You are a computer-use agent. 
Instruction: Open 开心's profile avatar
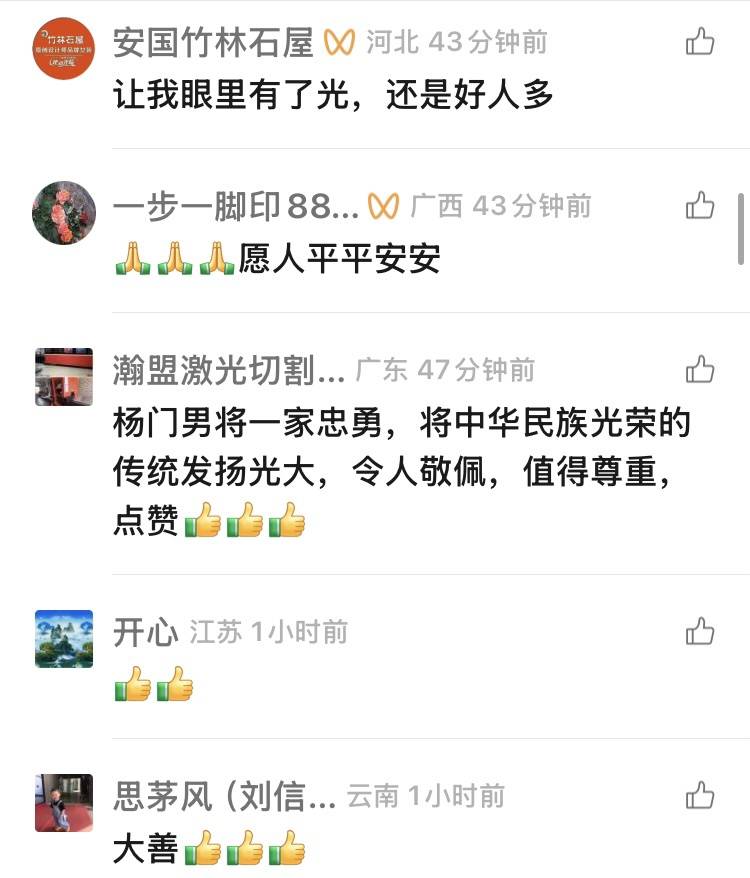[64, 639]
